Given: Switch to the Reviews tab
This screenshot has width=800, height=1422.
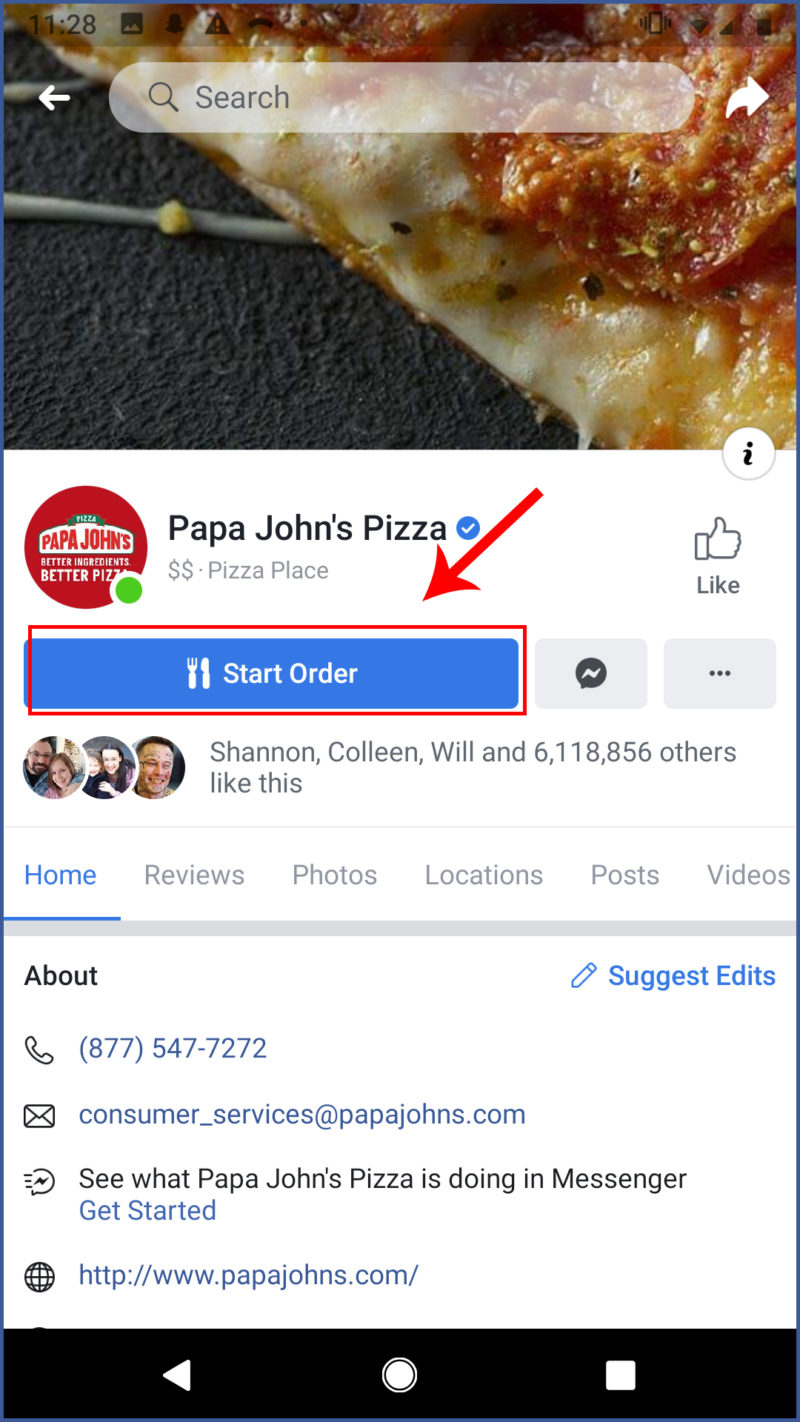Looking at the screenshot, I should tap(194, 875).
